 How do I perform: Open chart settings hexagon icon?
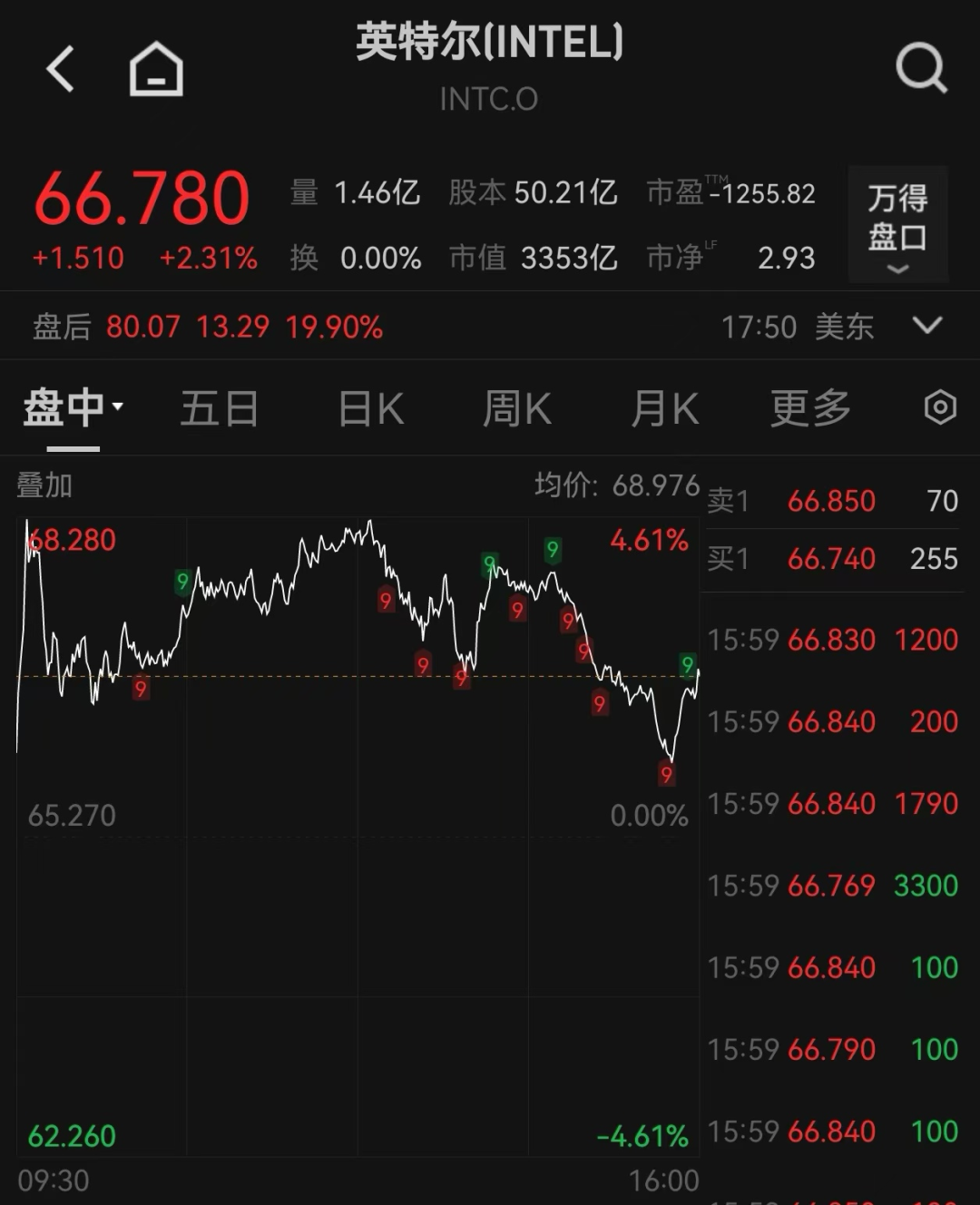(x=940, y=407)
